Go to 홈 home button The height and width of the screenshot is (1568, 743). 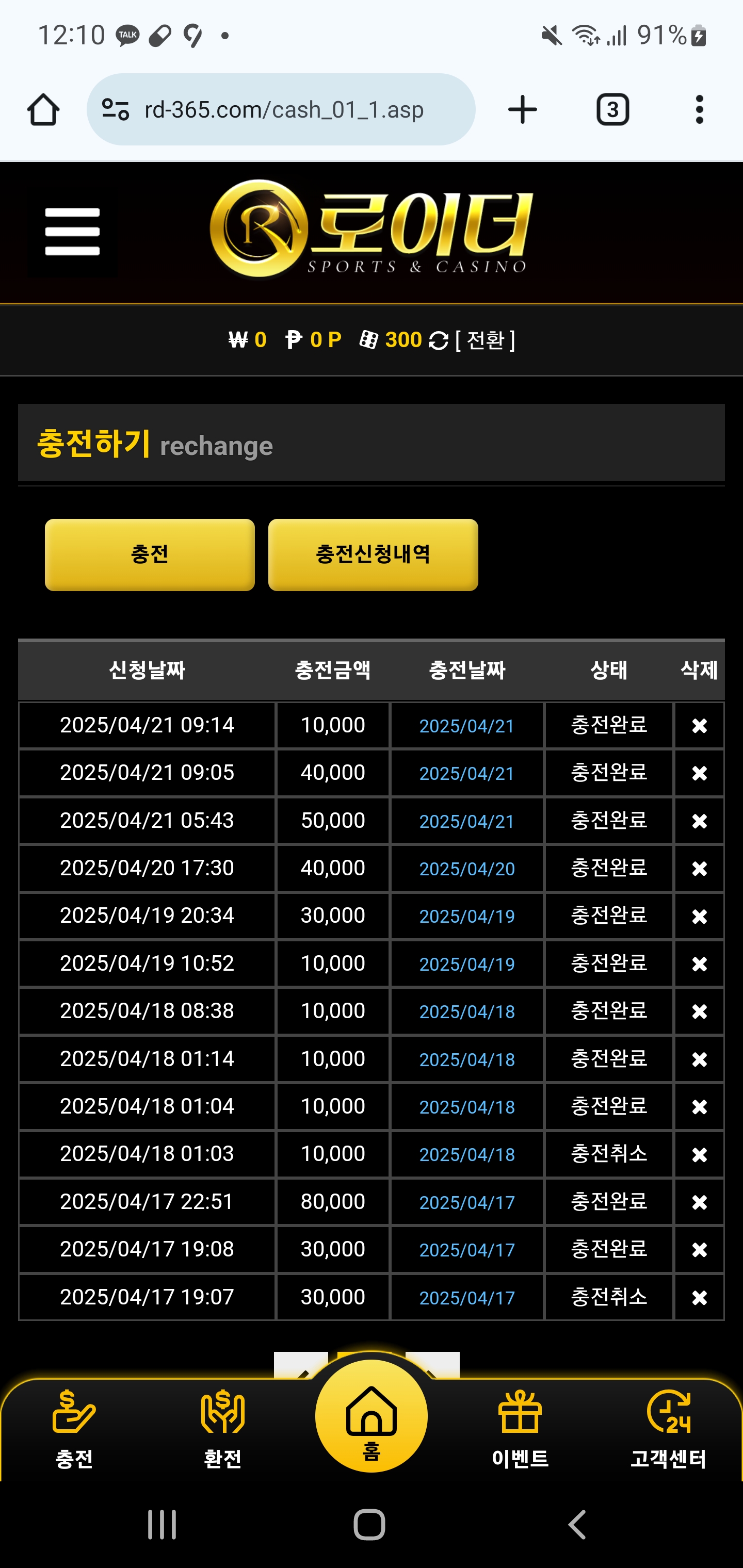pyautogui.click(x=372, y=1416)
